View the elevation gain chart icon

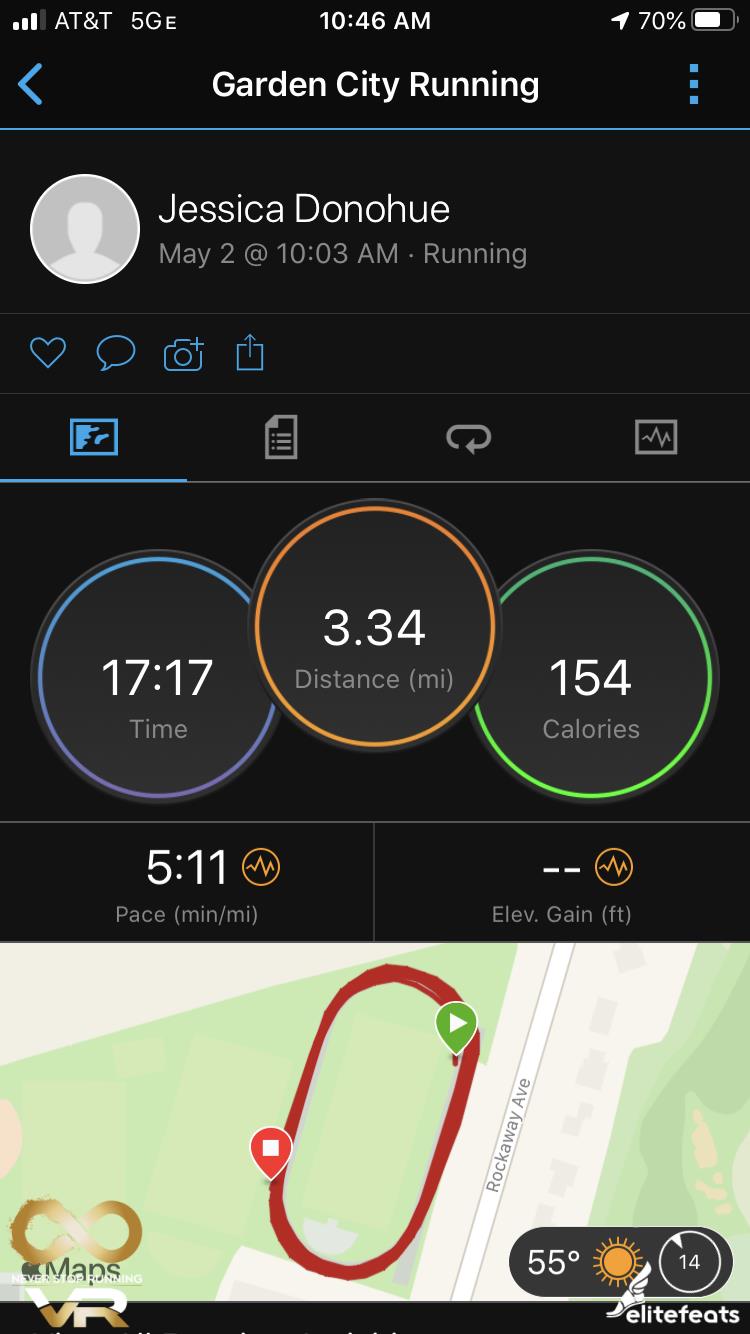point(614,867)
